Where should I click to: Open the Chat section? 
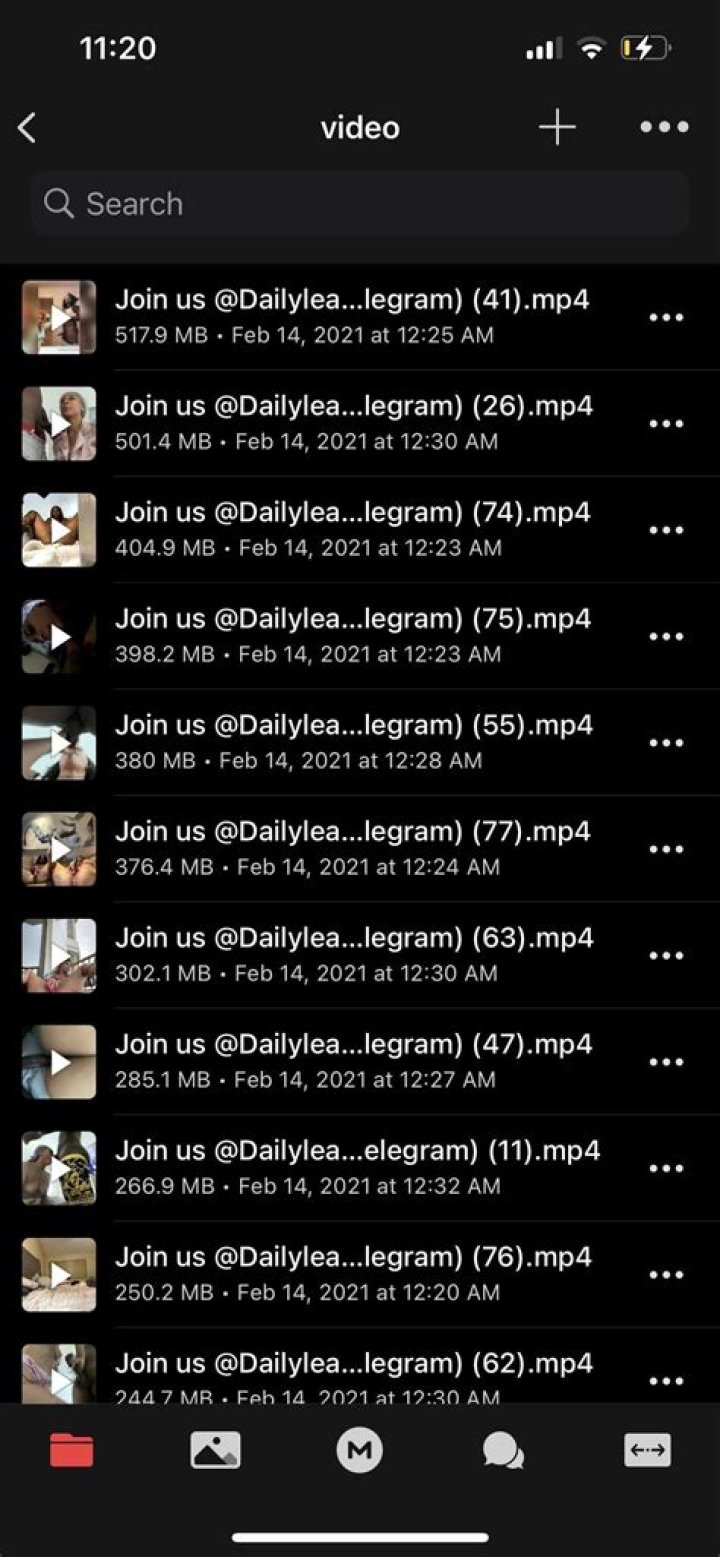(x=502, y=1450)
